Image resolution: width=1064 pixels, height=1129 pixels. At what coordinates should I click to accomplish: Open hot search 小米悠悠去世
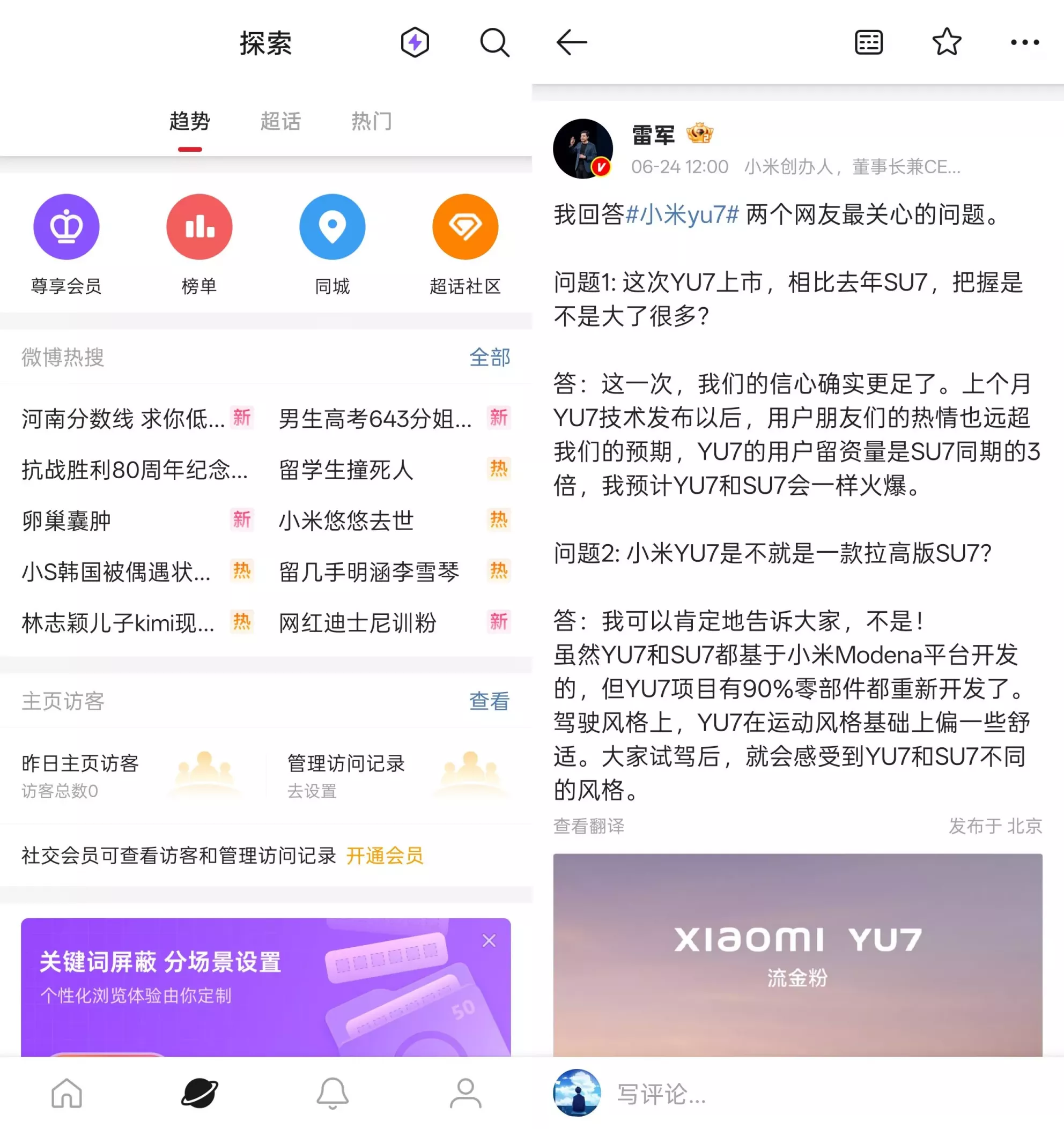346,521
